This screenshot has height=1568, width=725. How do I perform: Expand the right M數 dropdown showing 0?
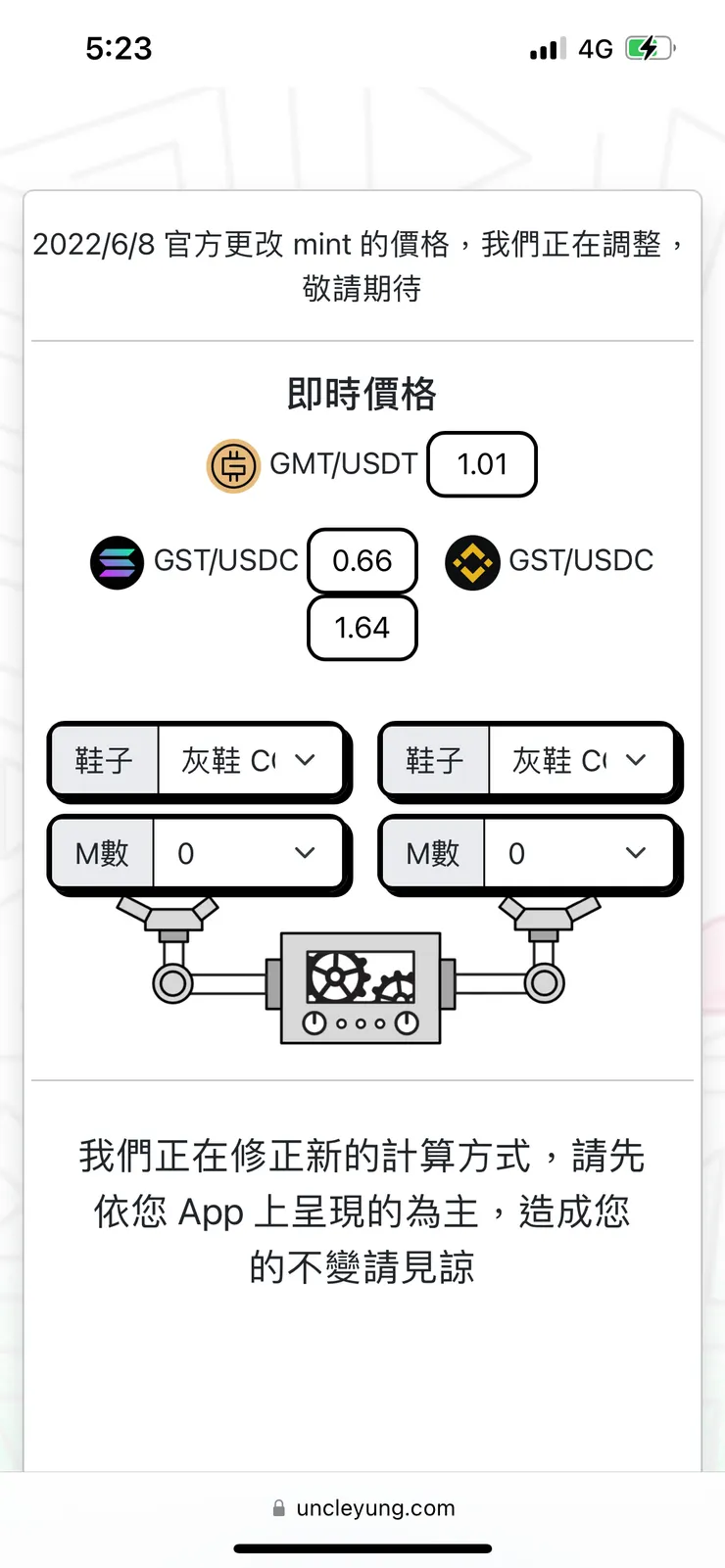pos(582,852)
